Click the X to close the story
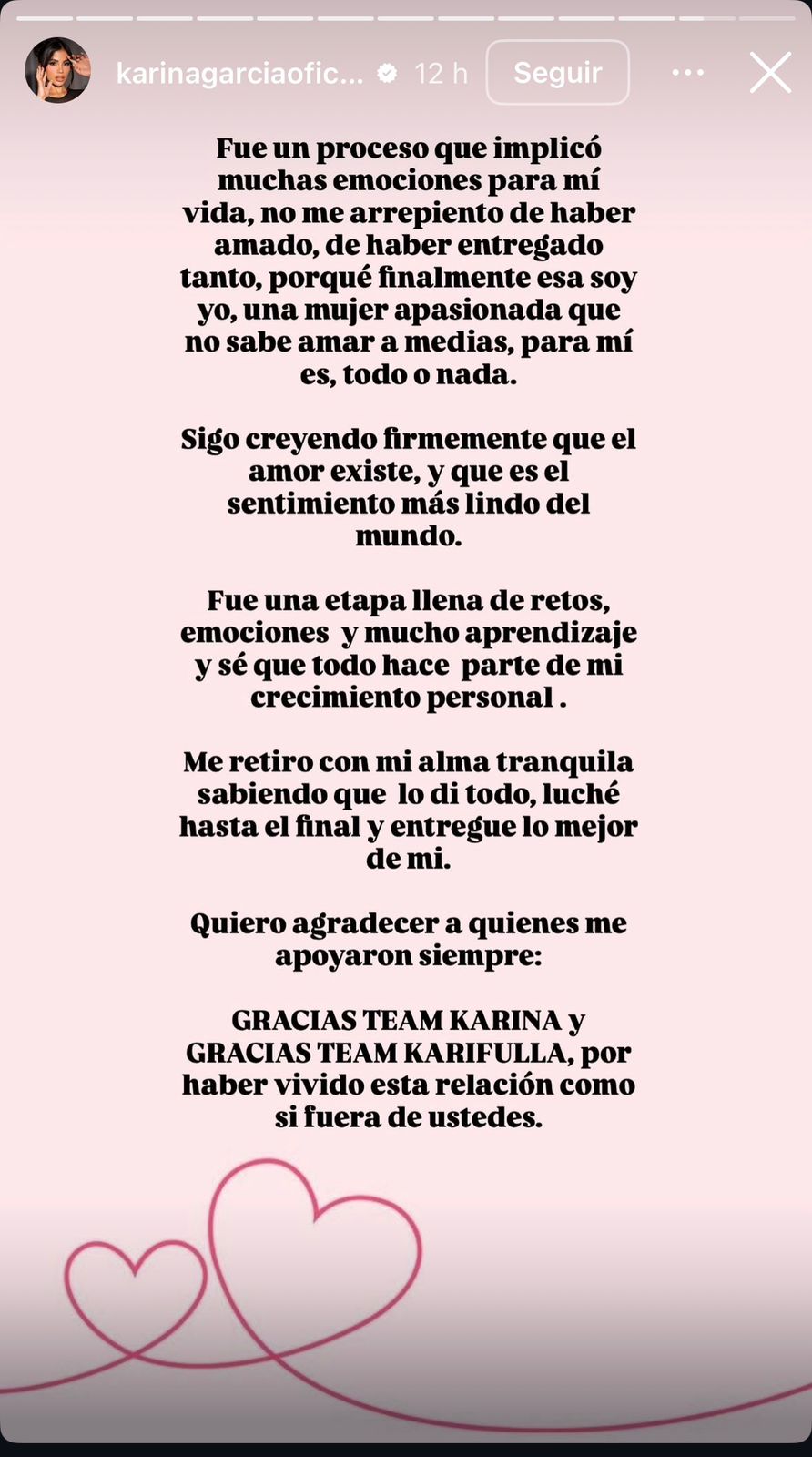Viewport: 812px width, 1457px height. click(769, 73)
